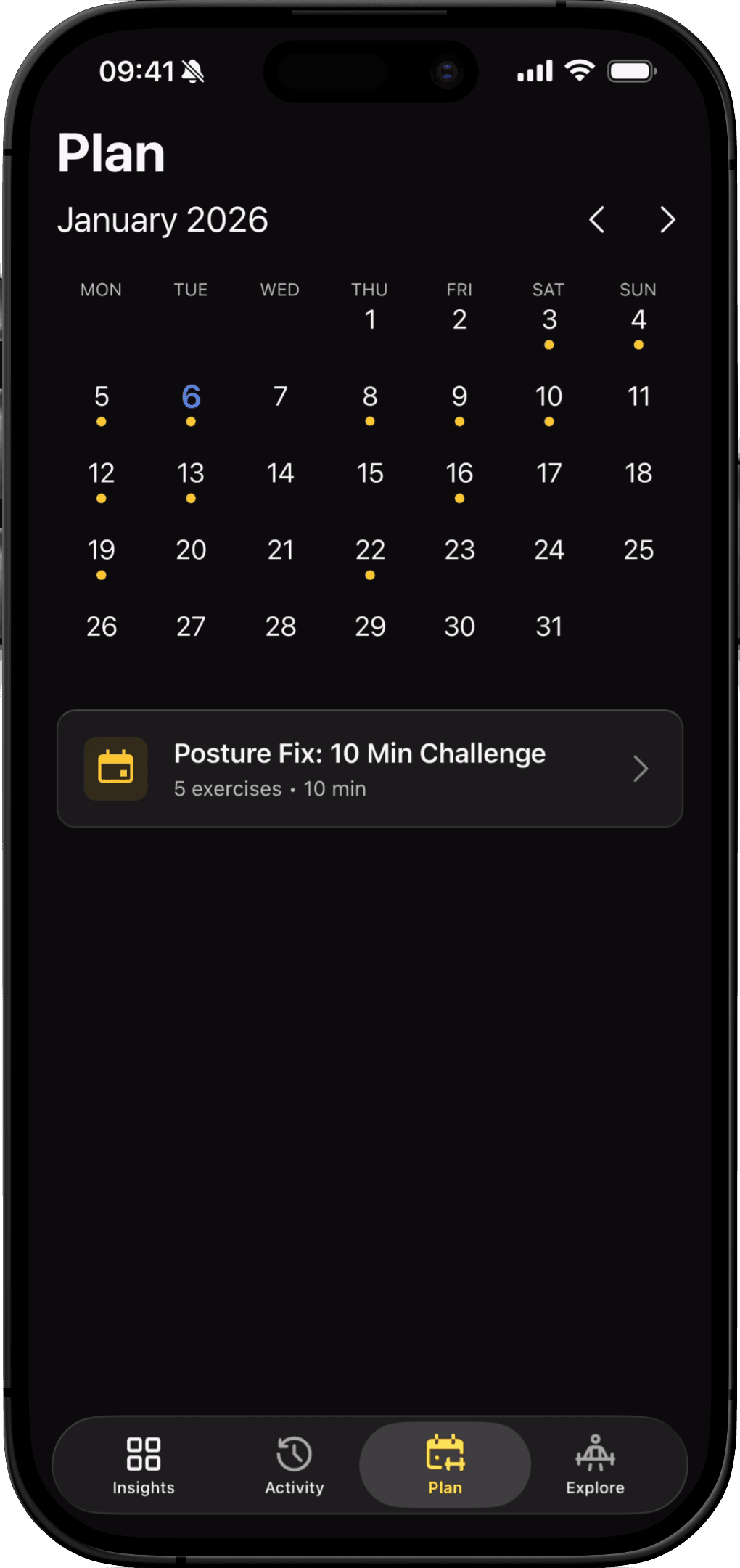The width and height of the screenshot is (740, 1568).
Task: Pick January 8 in the calendar
Action: point(370,397)
